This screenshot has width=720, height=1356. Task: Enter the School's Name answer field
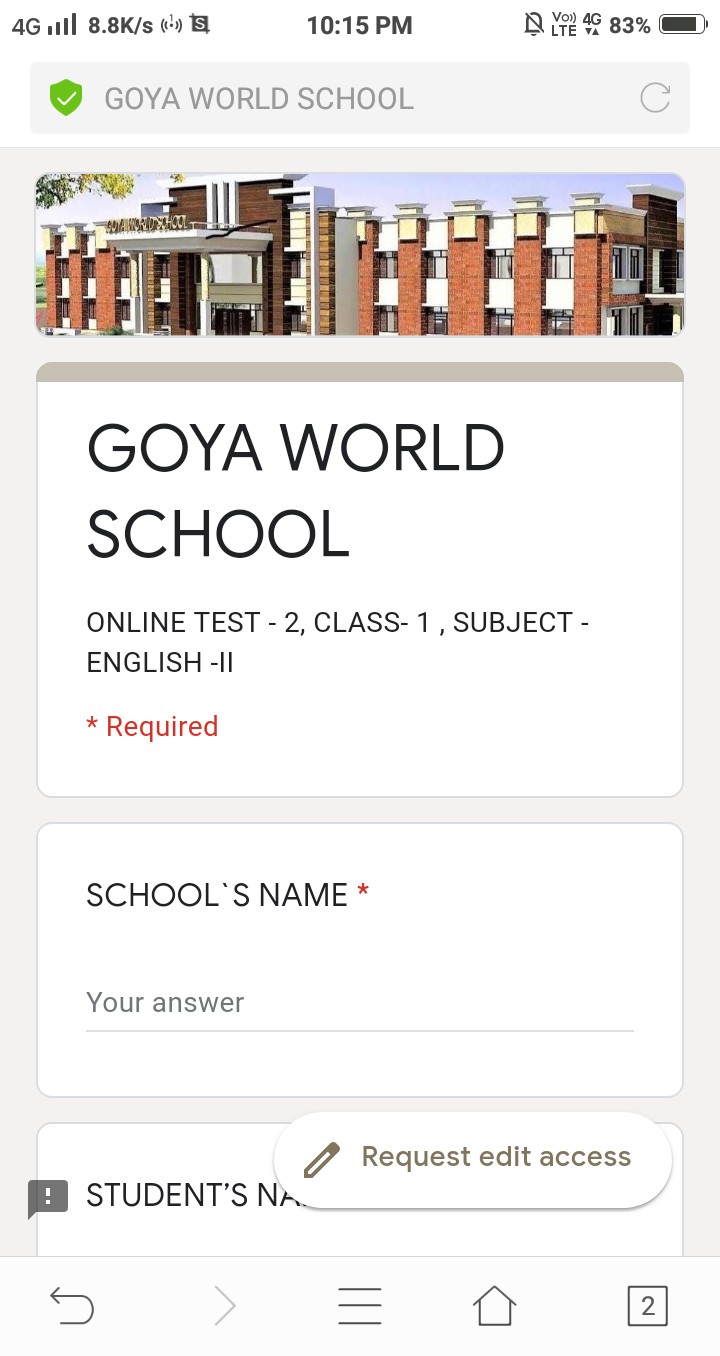click(x=359, y=1004)
